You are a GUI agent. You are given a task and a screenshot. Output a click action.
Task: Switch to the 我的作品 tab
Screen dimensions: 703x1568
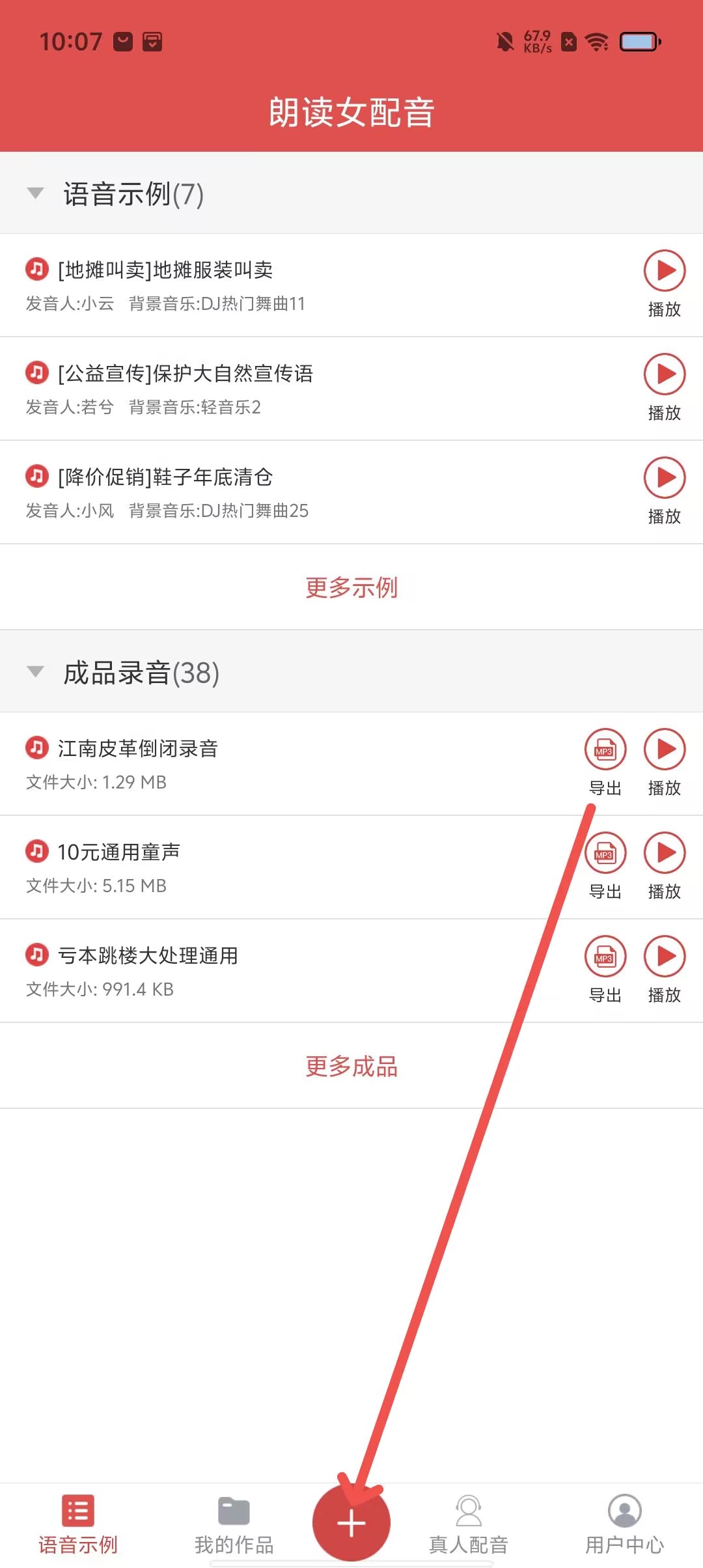[234, 1525]
